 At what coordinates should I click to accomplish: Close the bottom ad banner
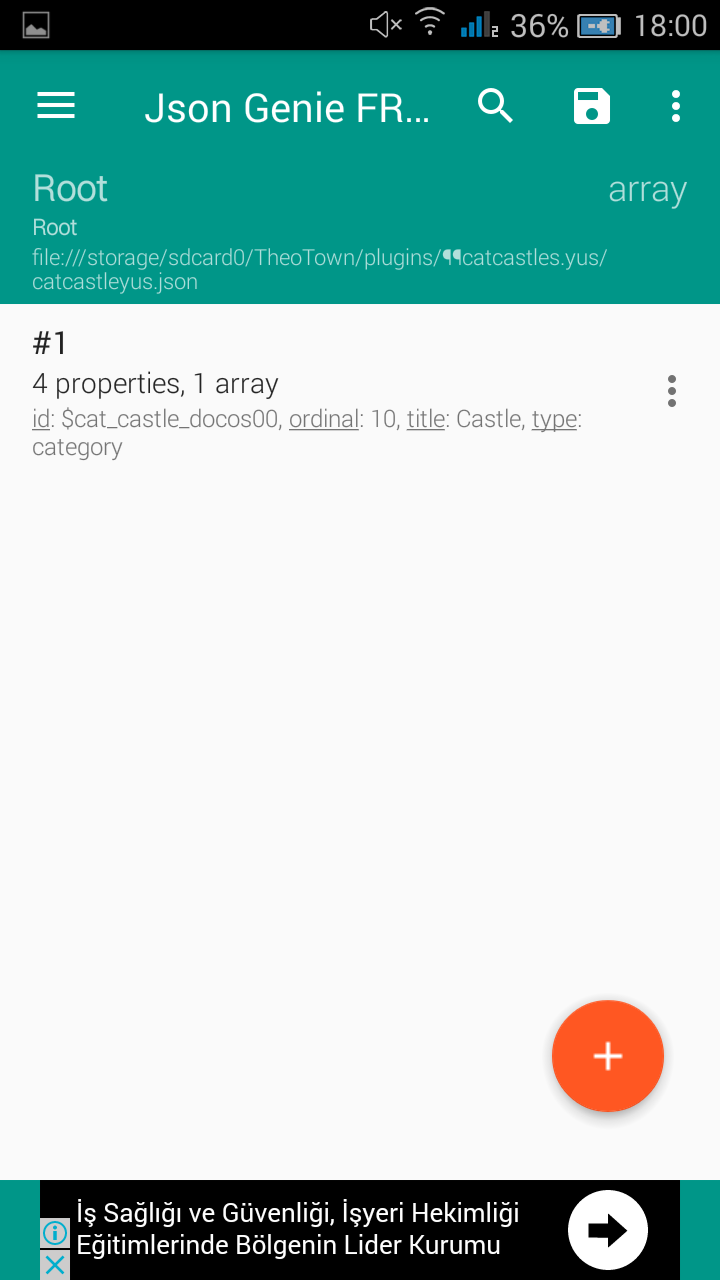point(55,1265)
